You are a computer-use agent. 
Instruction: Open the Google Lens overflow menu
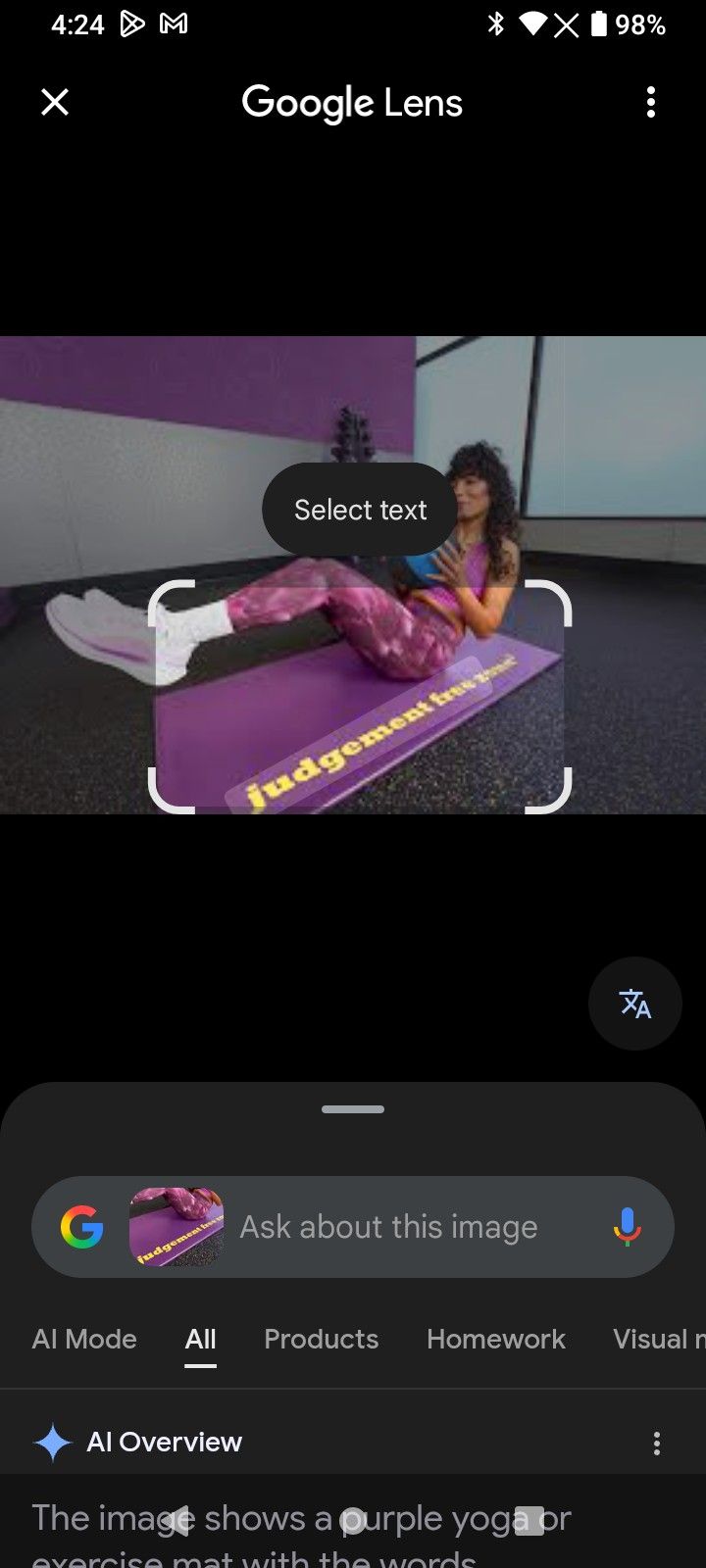point(651,102)
